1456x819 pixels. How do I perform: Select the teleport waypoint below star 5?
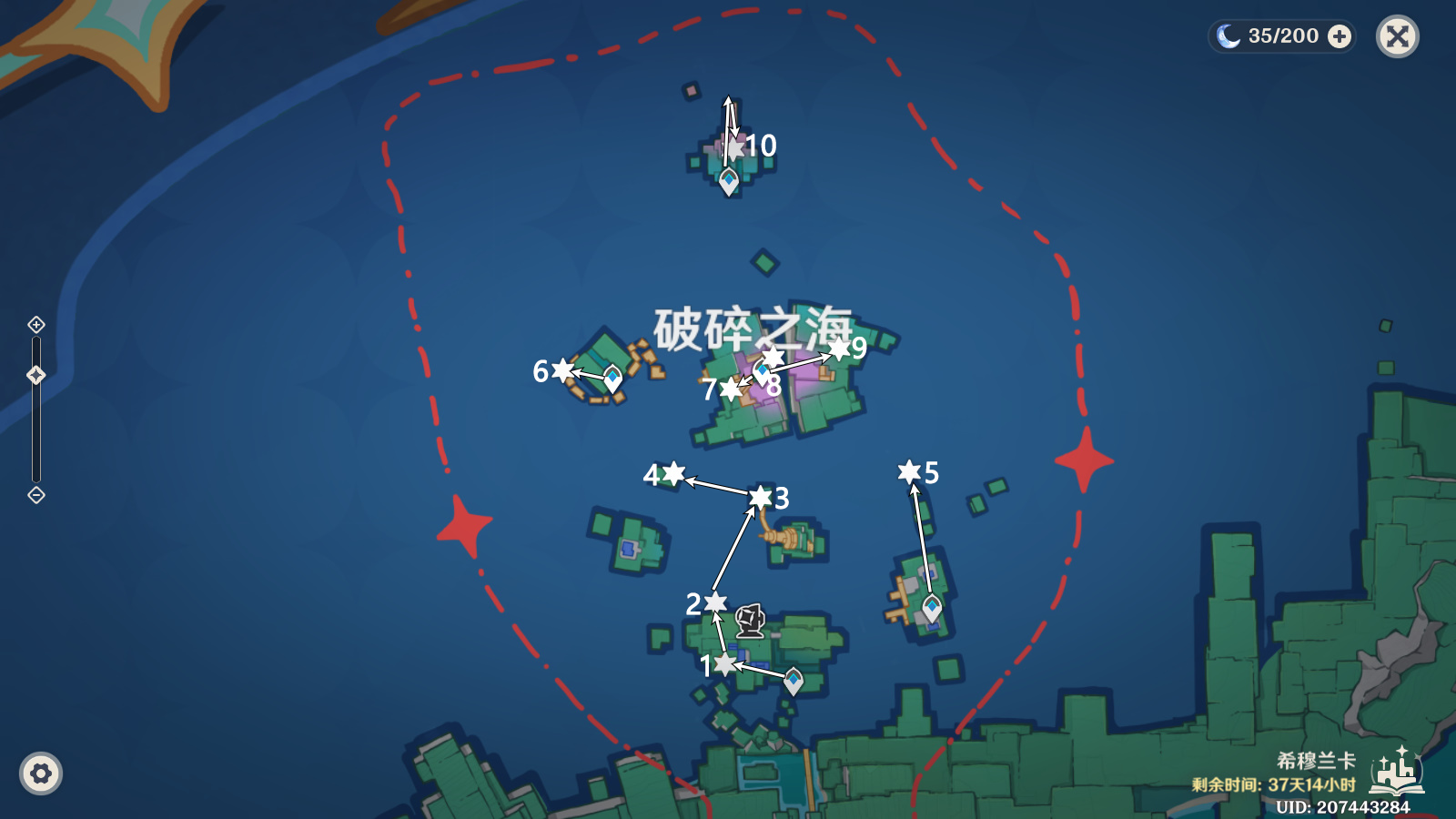point(932,607)
